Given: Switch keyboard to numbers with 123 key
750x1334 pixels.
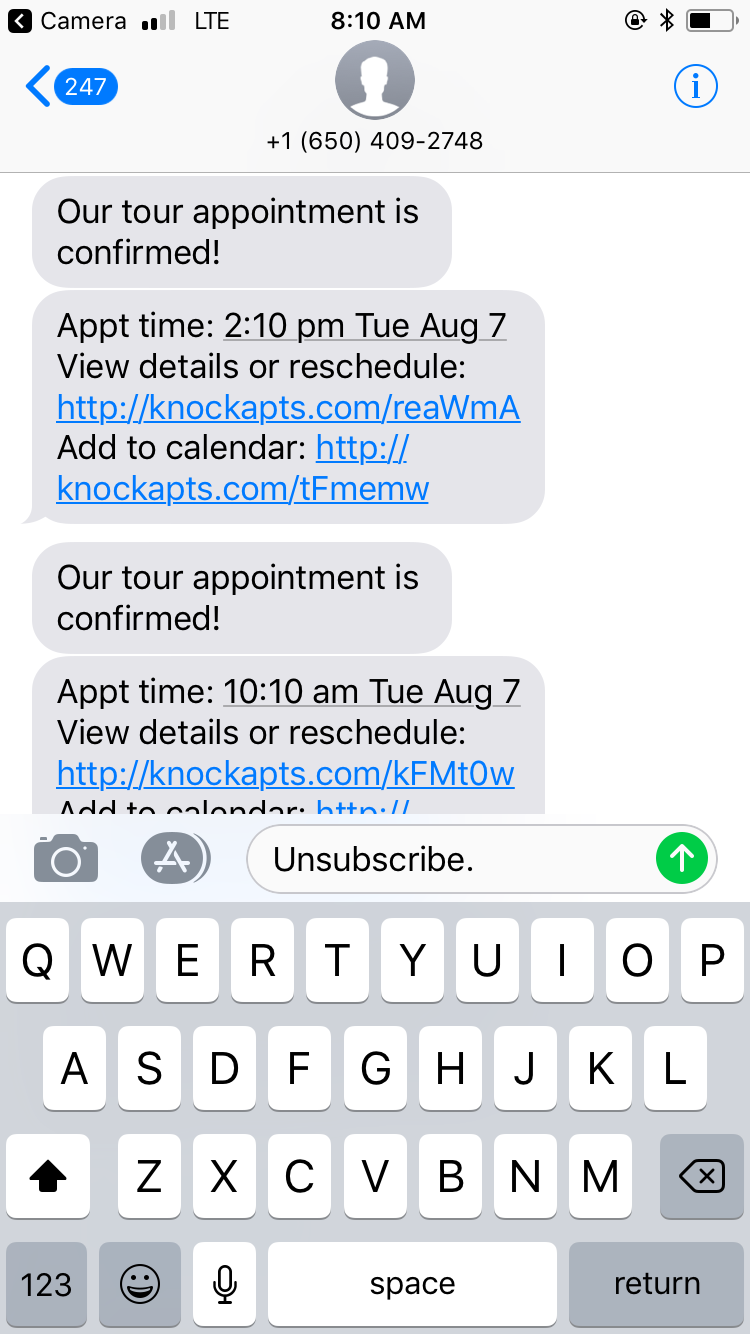Looking at the screenshot, I should (46, 1284).
